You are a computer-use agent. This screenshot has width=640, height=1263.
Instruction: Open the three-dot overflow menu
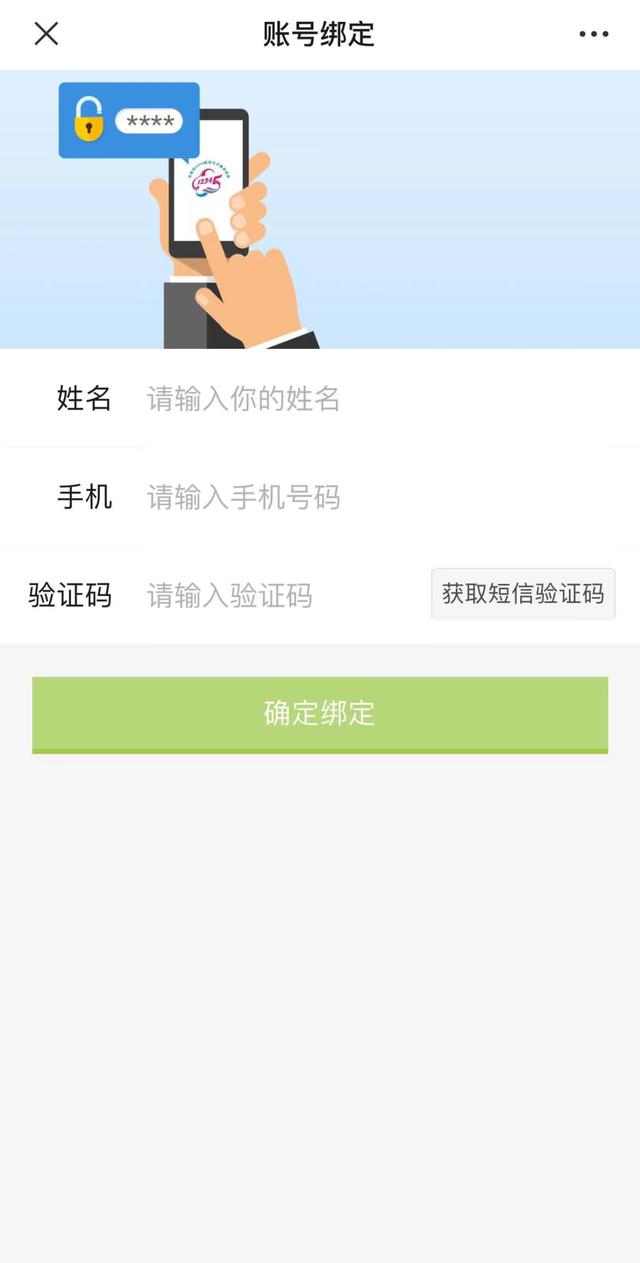(x=593, y=34)
